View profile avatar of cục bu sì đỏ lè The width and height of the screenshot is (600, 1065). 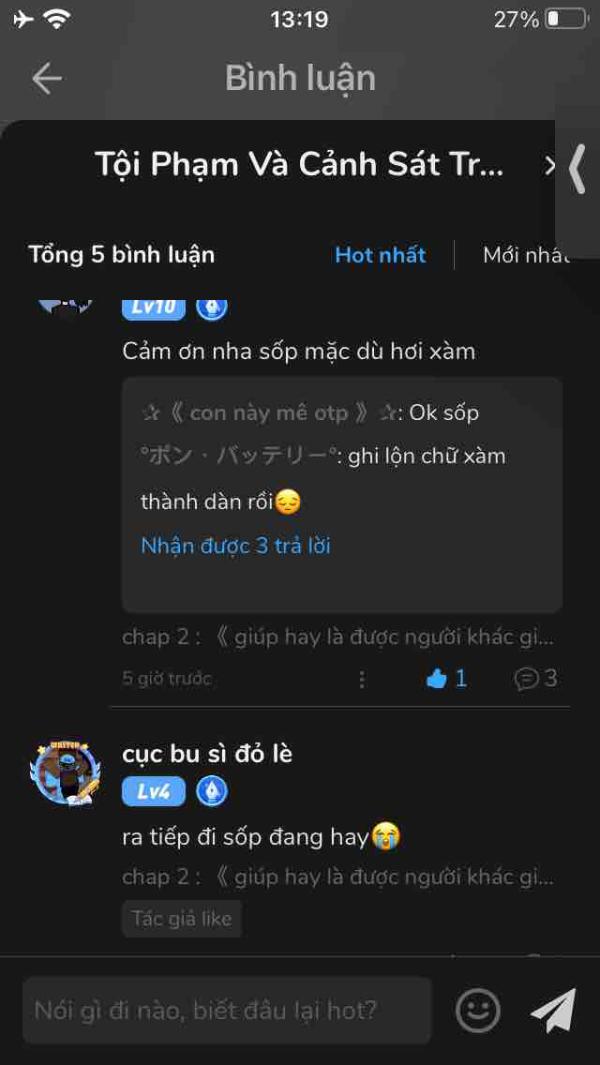(x=67, y=773)
